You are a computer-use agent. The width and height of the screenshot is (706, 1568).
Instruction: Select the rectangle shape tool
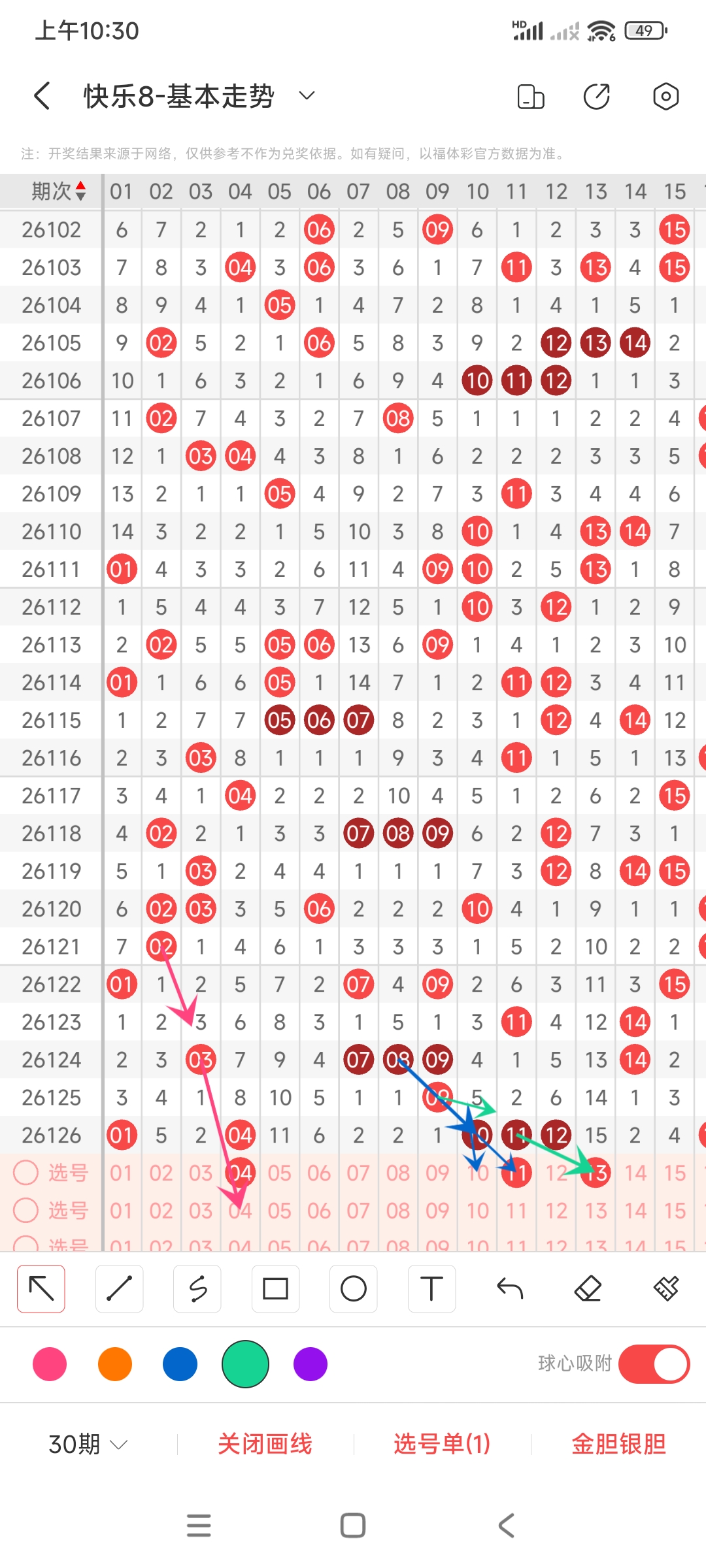(x=275, y=1288)
